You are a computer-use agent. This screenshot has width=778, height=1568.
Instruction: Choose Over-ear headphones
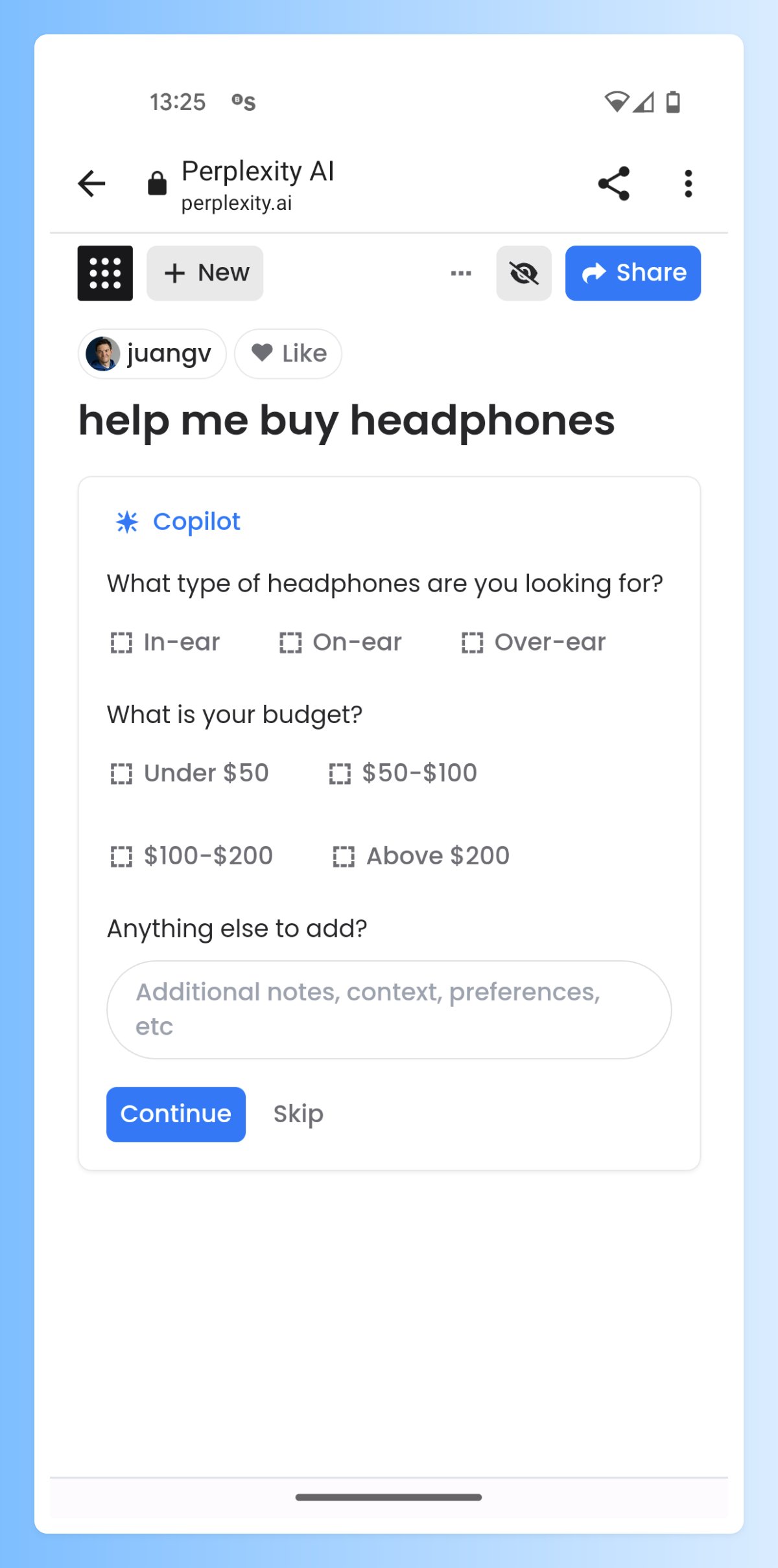click(534, 642)
